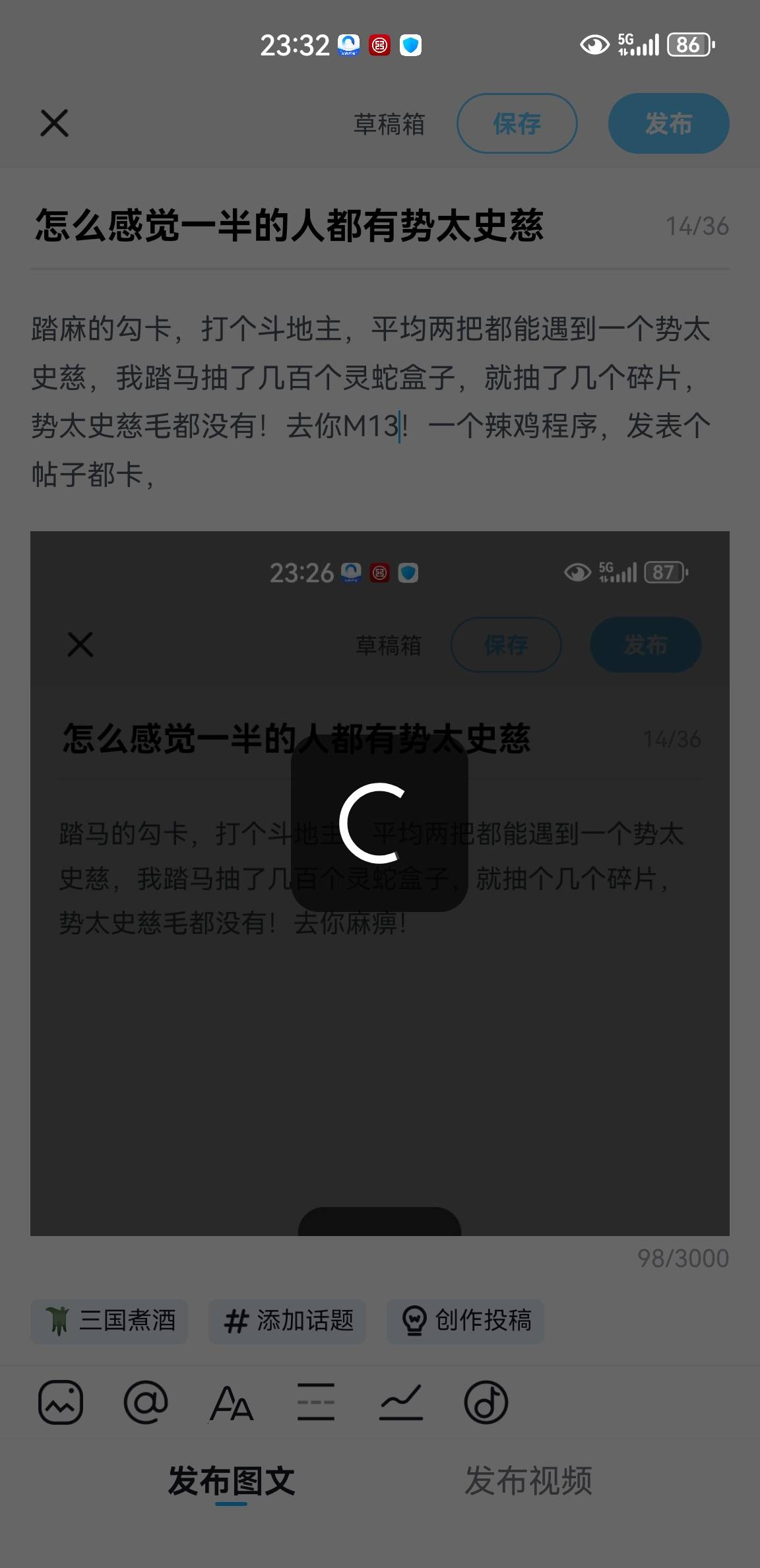The width and height of the screenshot is (760, 1568).
Task: Open the attached screenshot image
Action: click(x=379, y=883)
